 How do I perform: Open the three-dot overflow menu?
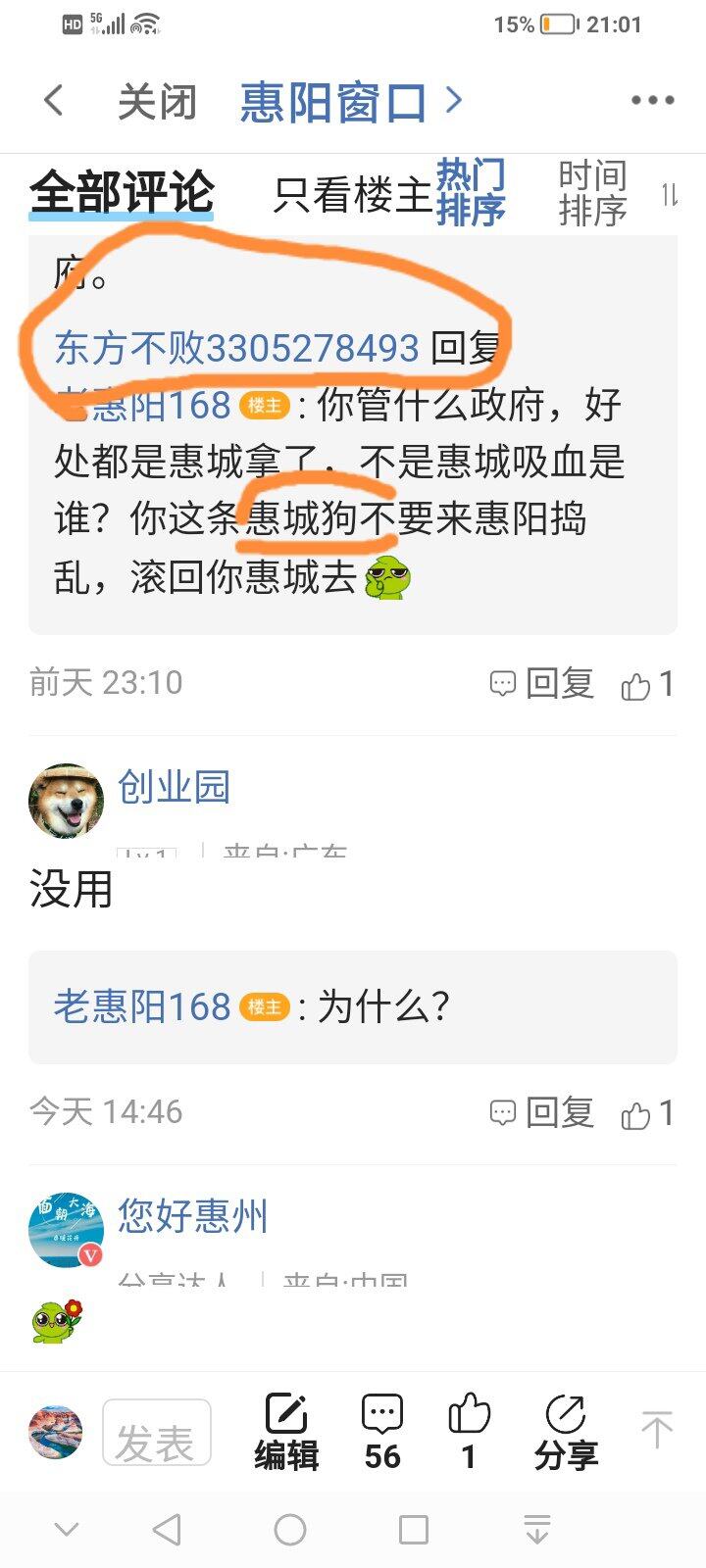[x=652, y=100]
